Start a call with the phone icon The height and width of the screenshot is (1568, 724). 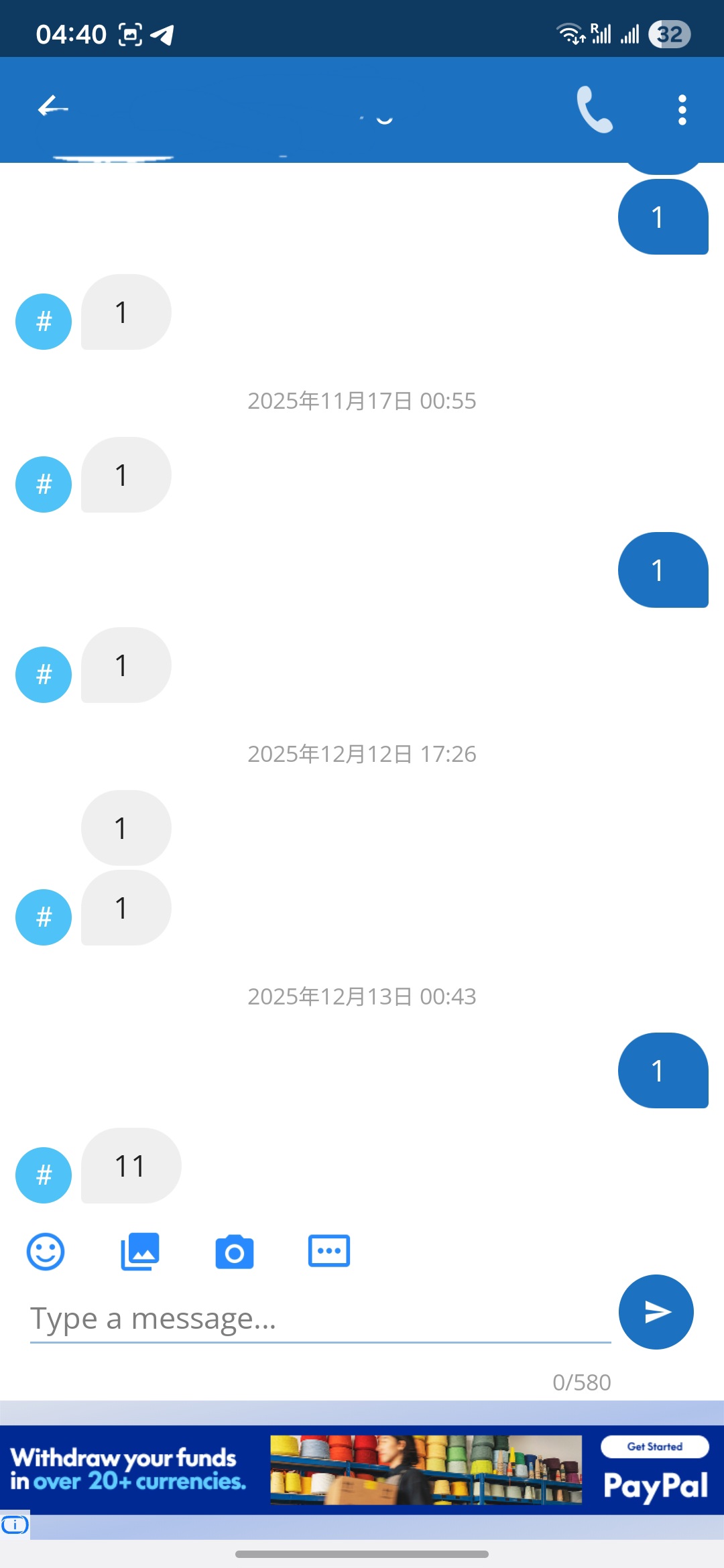(593, 109)
